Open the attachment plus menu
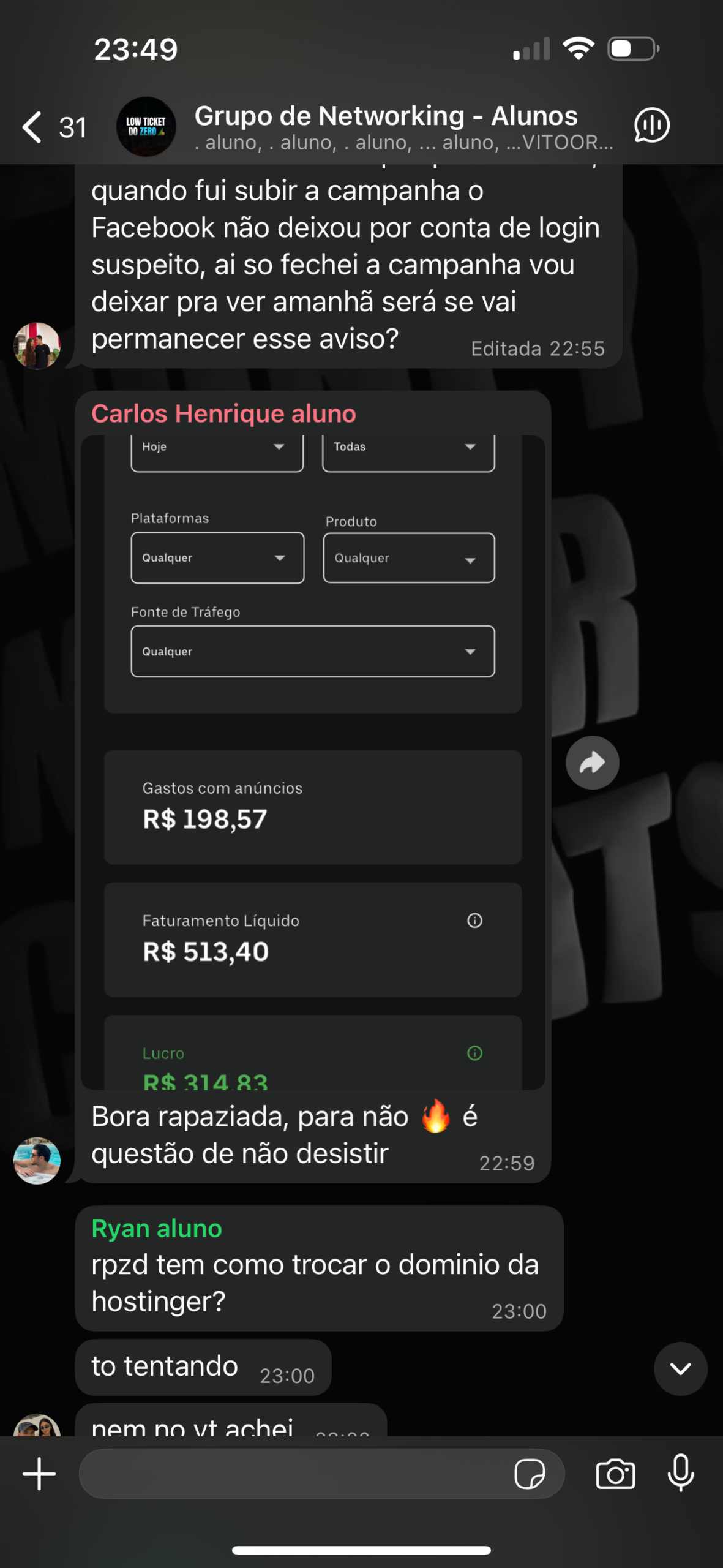This screenshot has width=723, height=1568. (x=39, y=1474)
